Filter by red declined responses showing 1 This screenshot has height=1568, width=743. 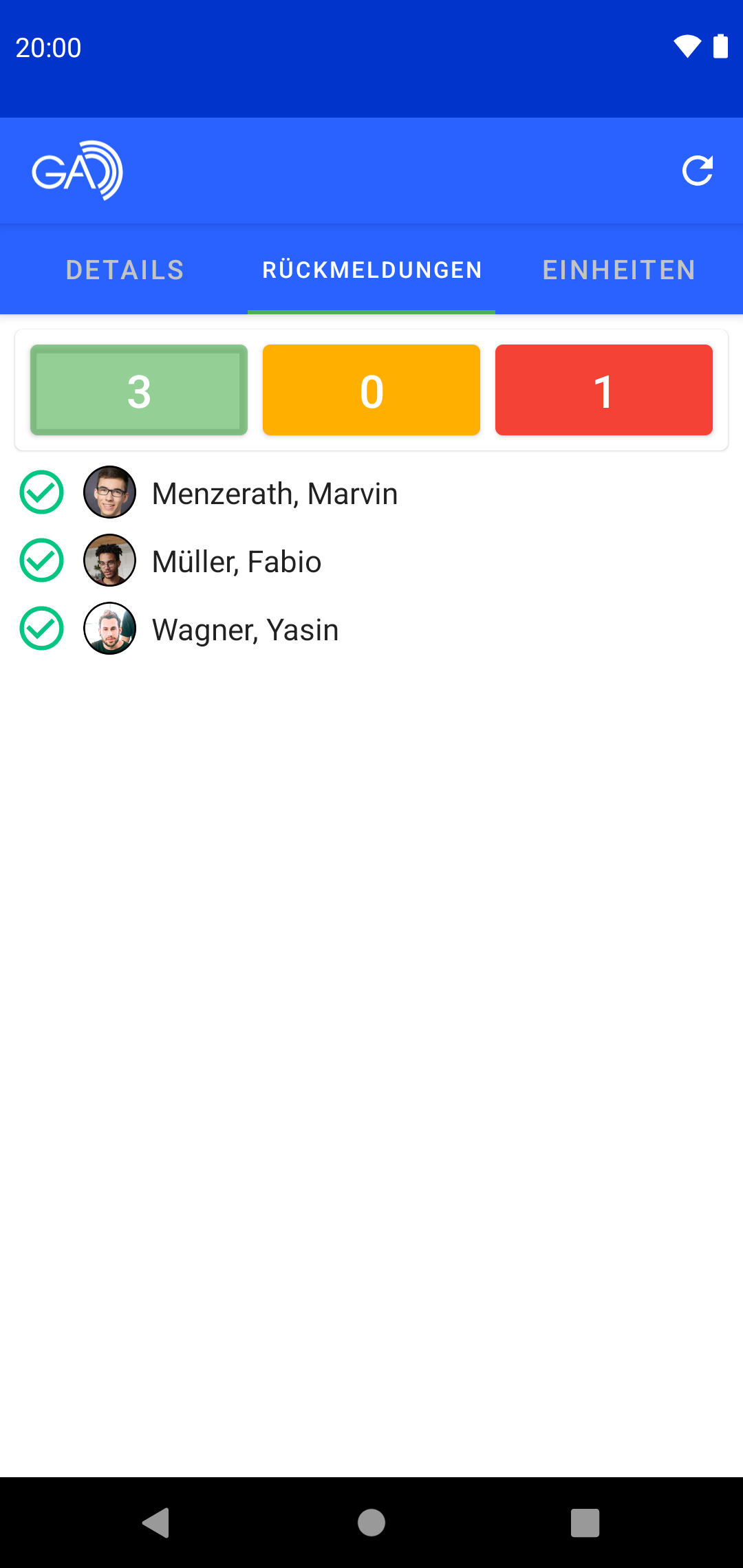603,390
